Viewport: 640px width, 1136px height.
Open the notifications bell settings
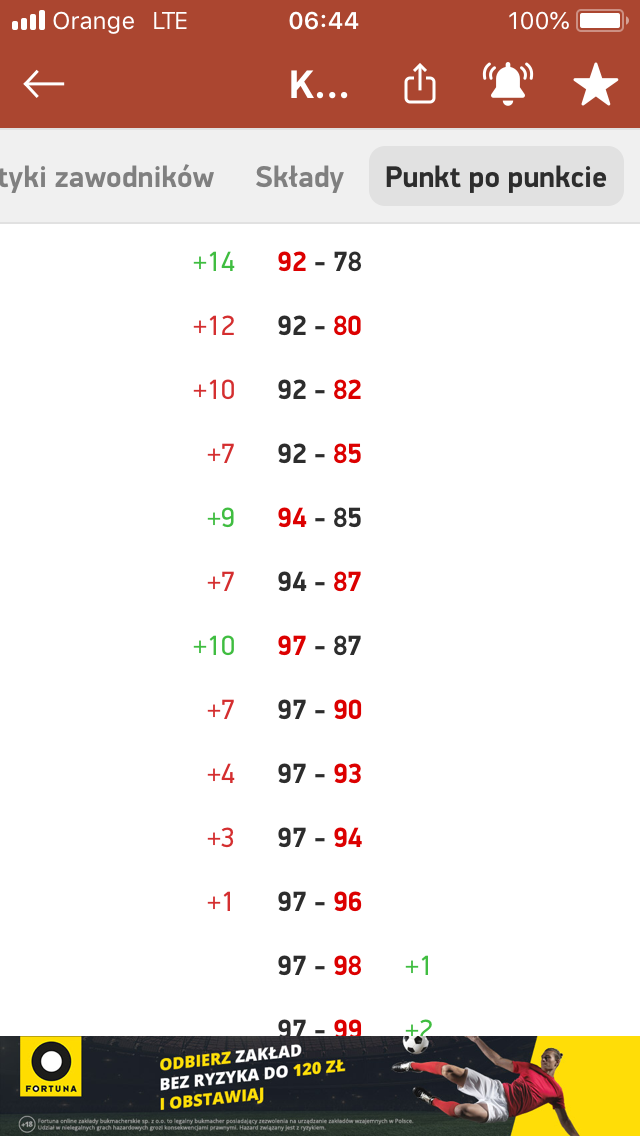point(508,85)
